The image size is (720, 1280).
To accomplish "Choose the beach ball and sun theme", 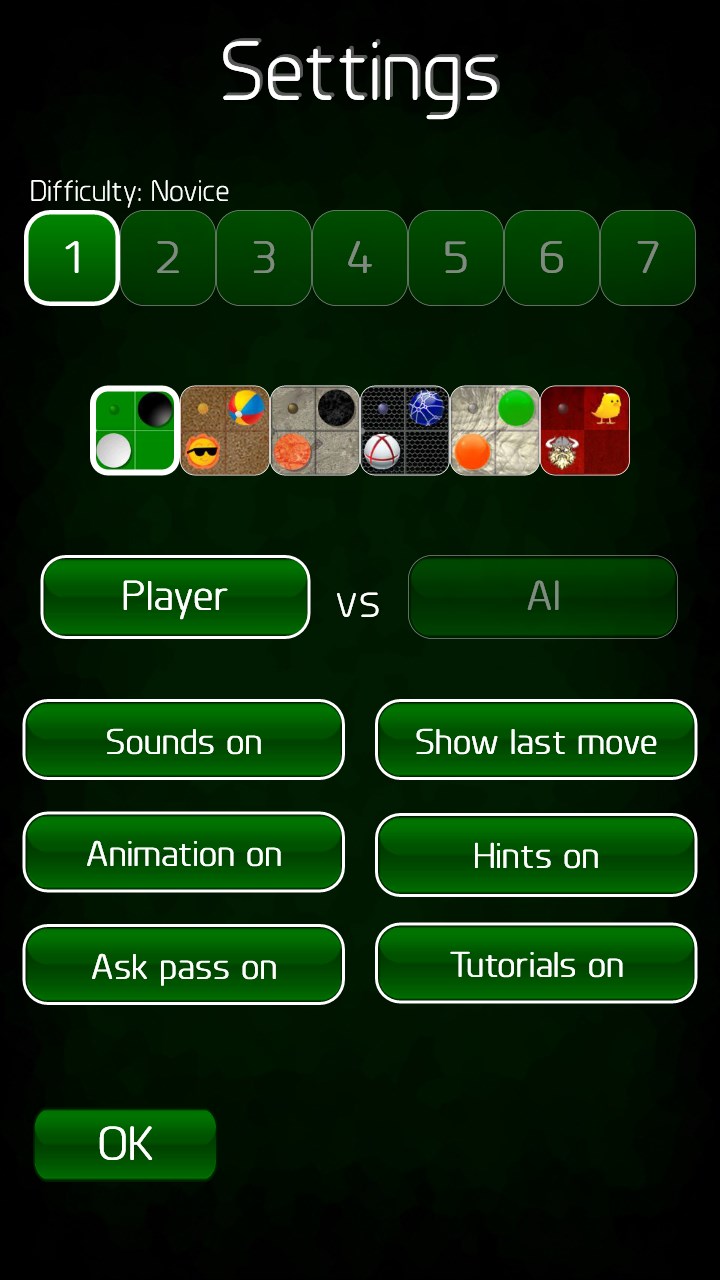I will click(x=225, y=430).
